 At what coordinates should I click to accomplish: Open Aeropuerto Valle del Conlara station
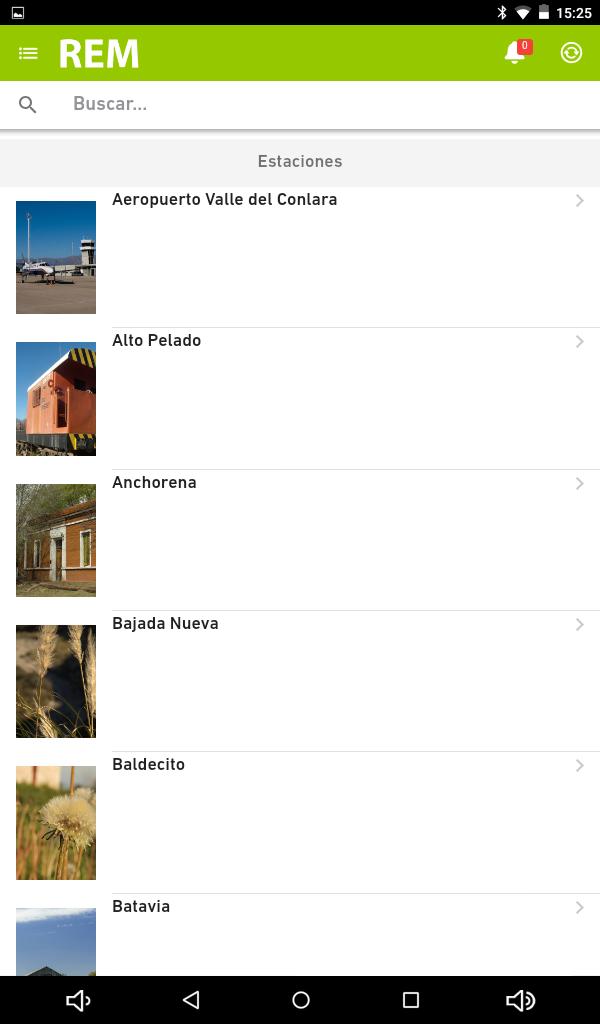pos(300,257)
